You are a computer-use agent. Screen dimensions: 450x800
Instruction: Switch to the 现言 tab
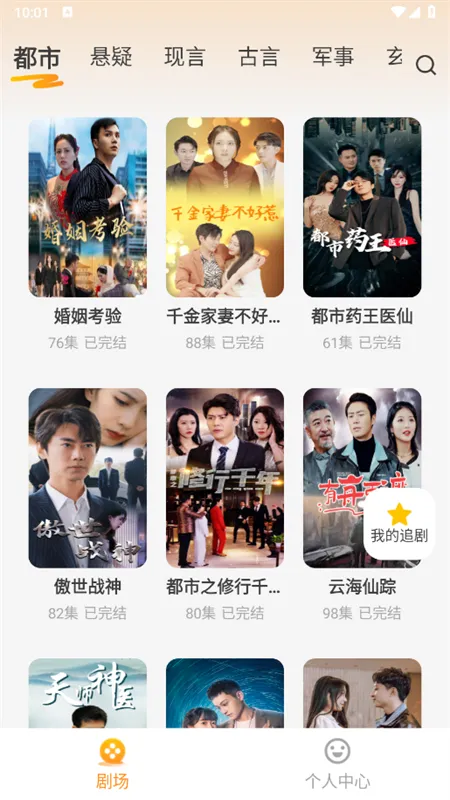pos(185,57)
